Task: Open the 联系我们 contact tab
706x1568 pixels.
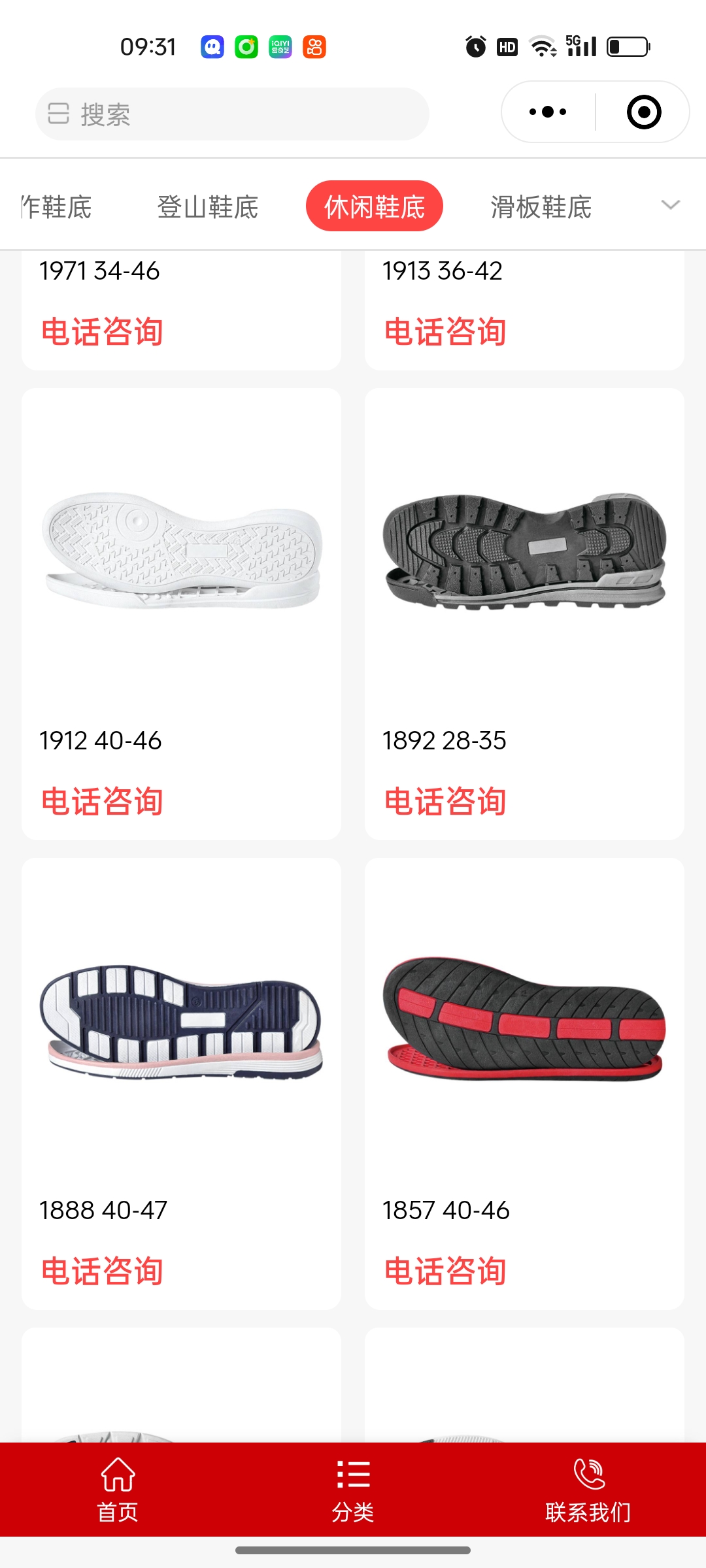Action: click(x=588, y=1490)
